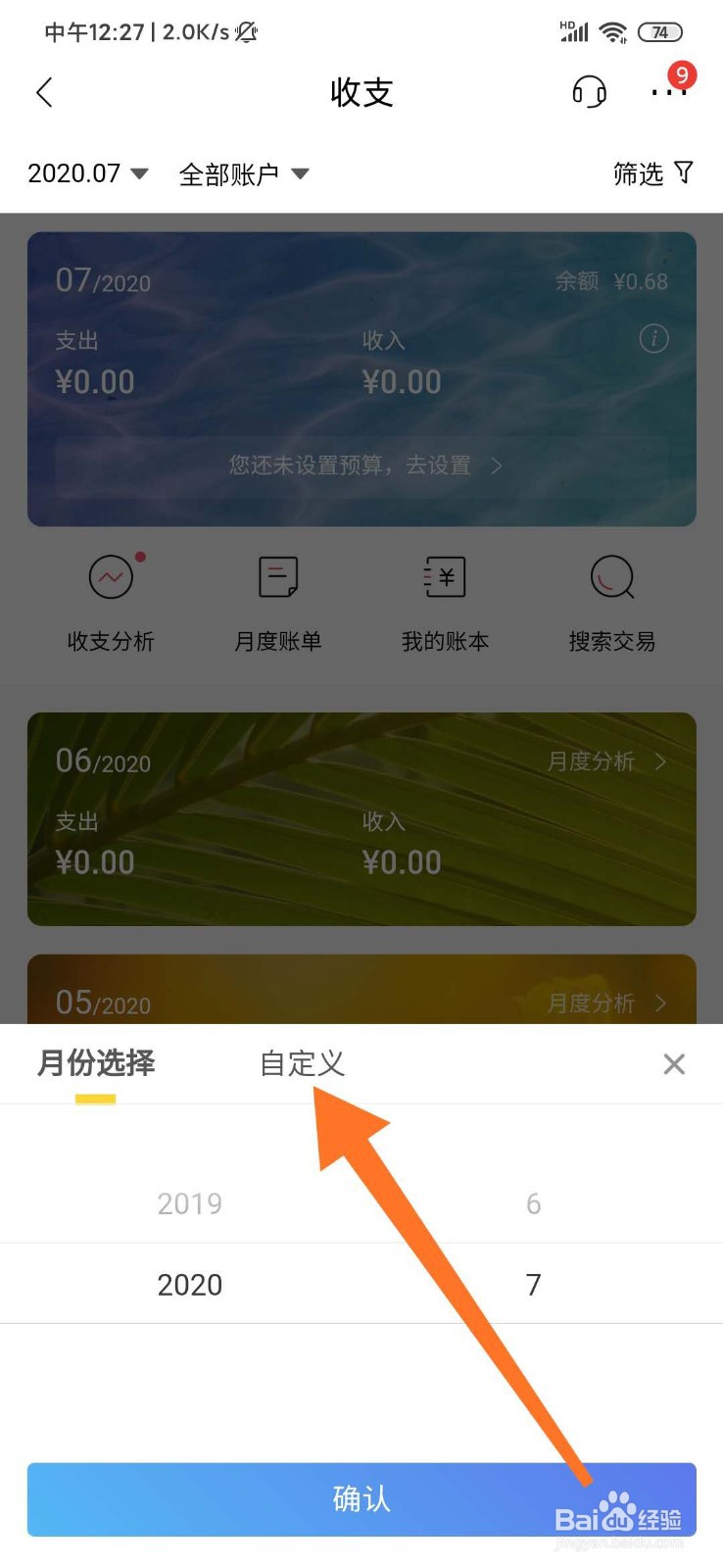Select month 6 in the month picker
Image resolution: width=723 pixels, height=1568 pixels.
pyautogui.click(x=533, y=1203)
